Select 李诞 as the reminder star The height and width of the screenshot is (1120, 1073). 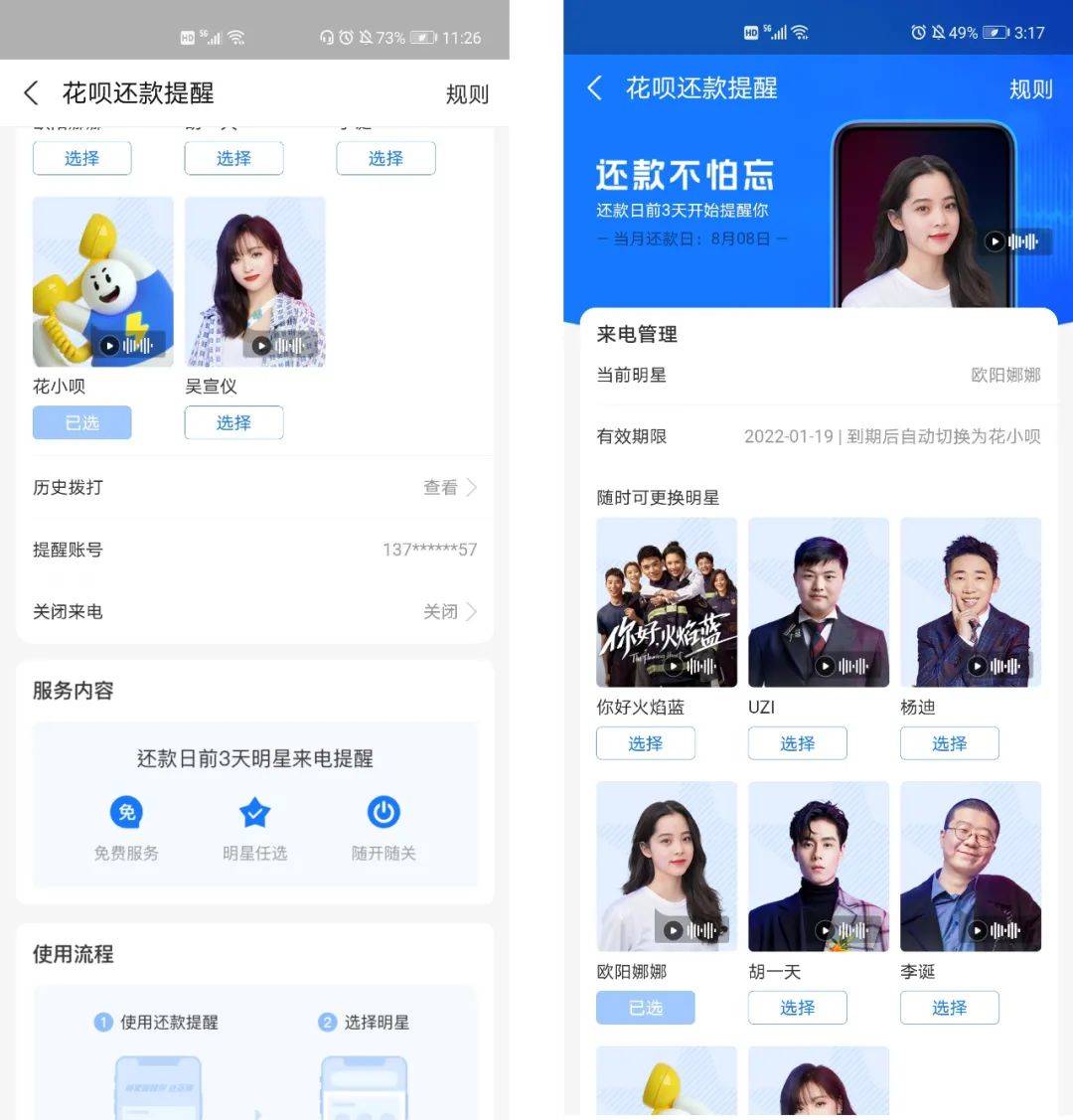[x=949, y=1008]
